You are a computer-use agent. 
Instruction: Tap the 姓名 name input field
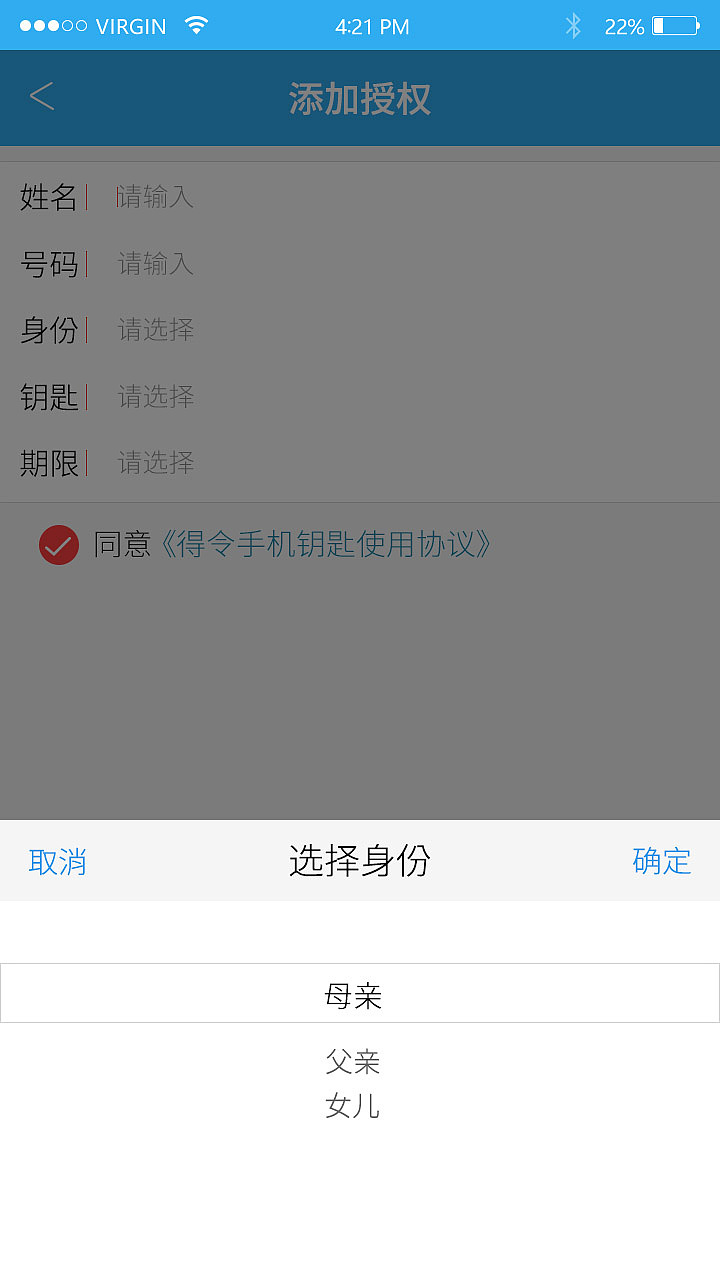click(x=200, y=197)
